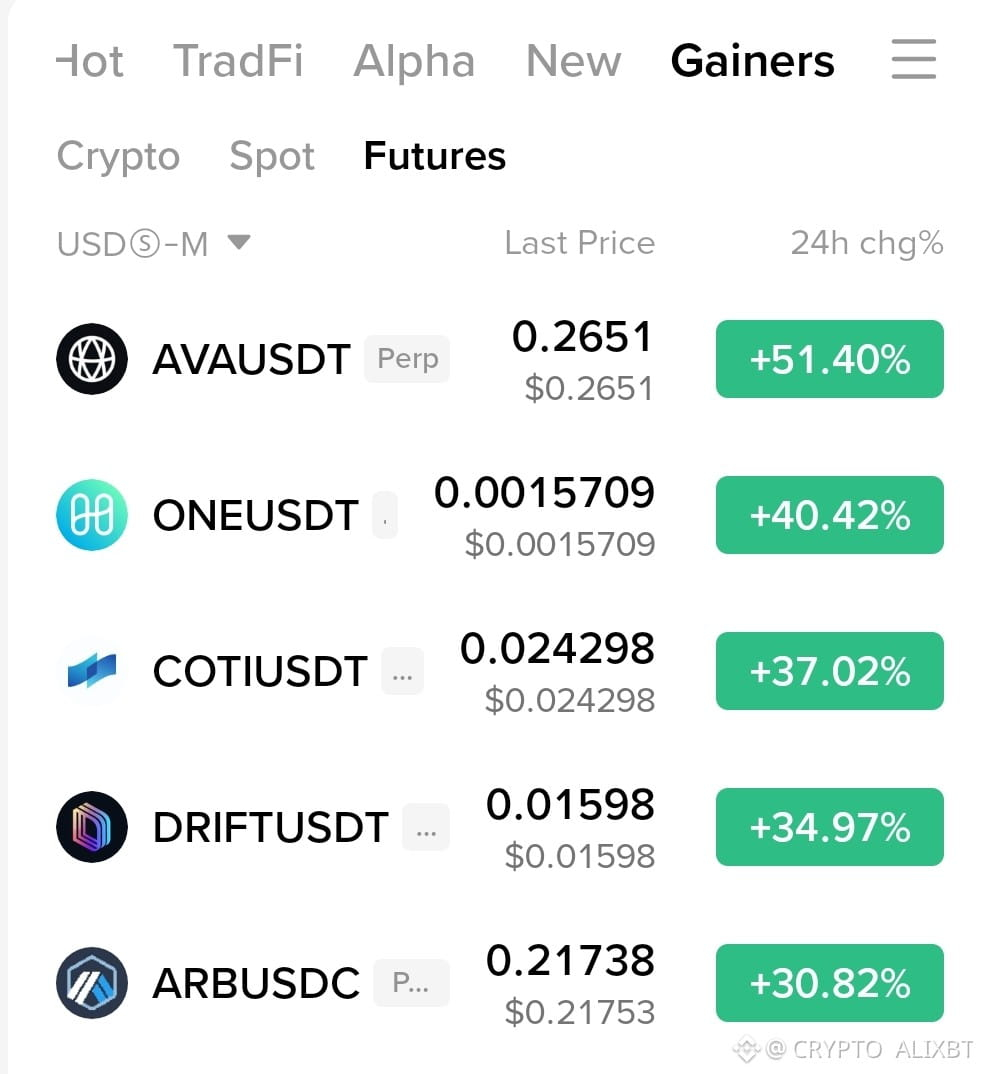Select the Gainers tab
This screenshot has height=1074, width=981.
752,61
